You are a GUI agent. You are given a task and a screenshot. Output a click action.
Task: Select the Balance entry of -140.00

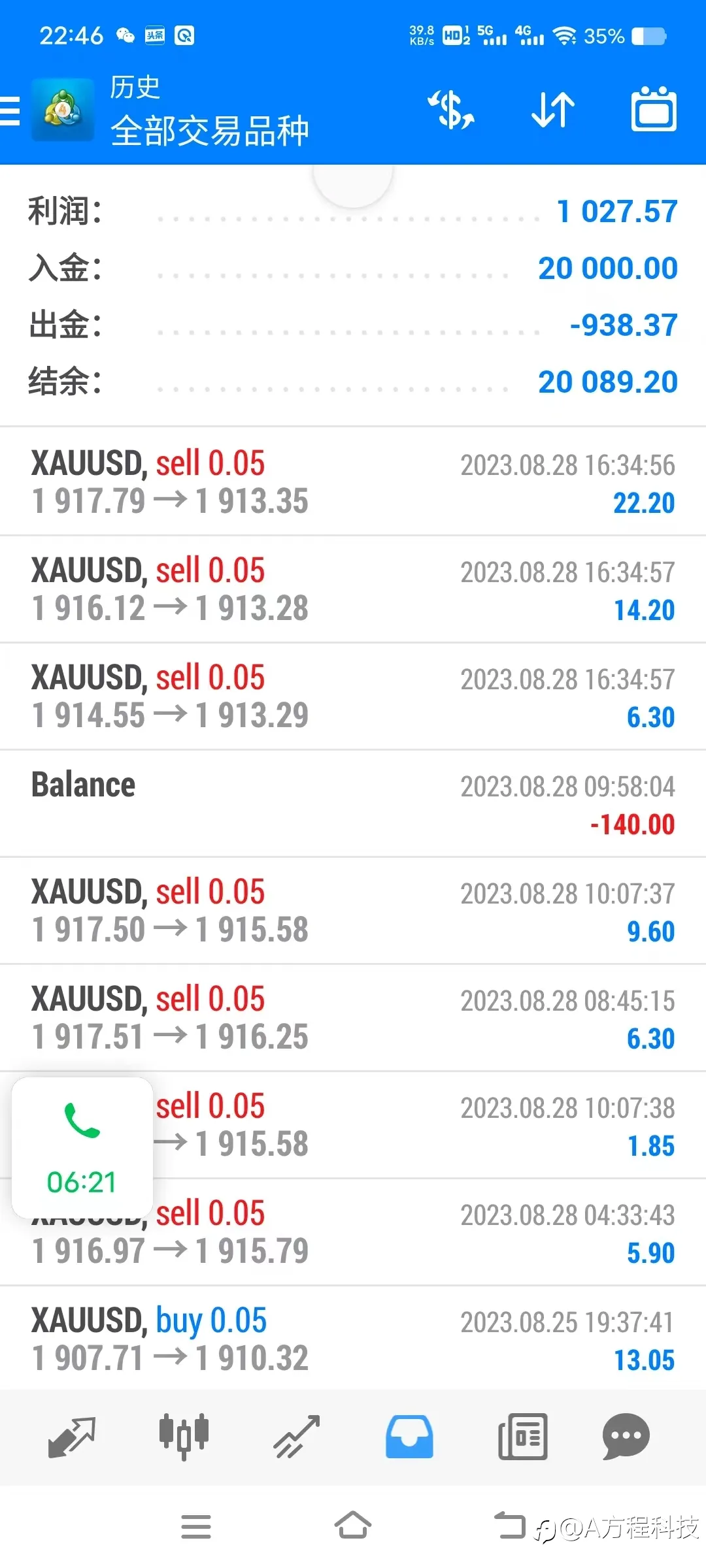(353, 804)
